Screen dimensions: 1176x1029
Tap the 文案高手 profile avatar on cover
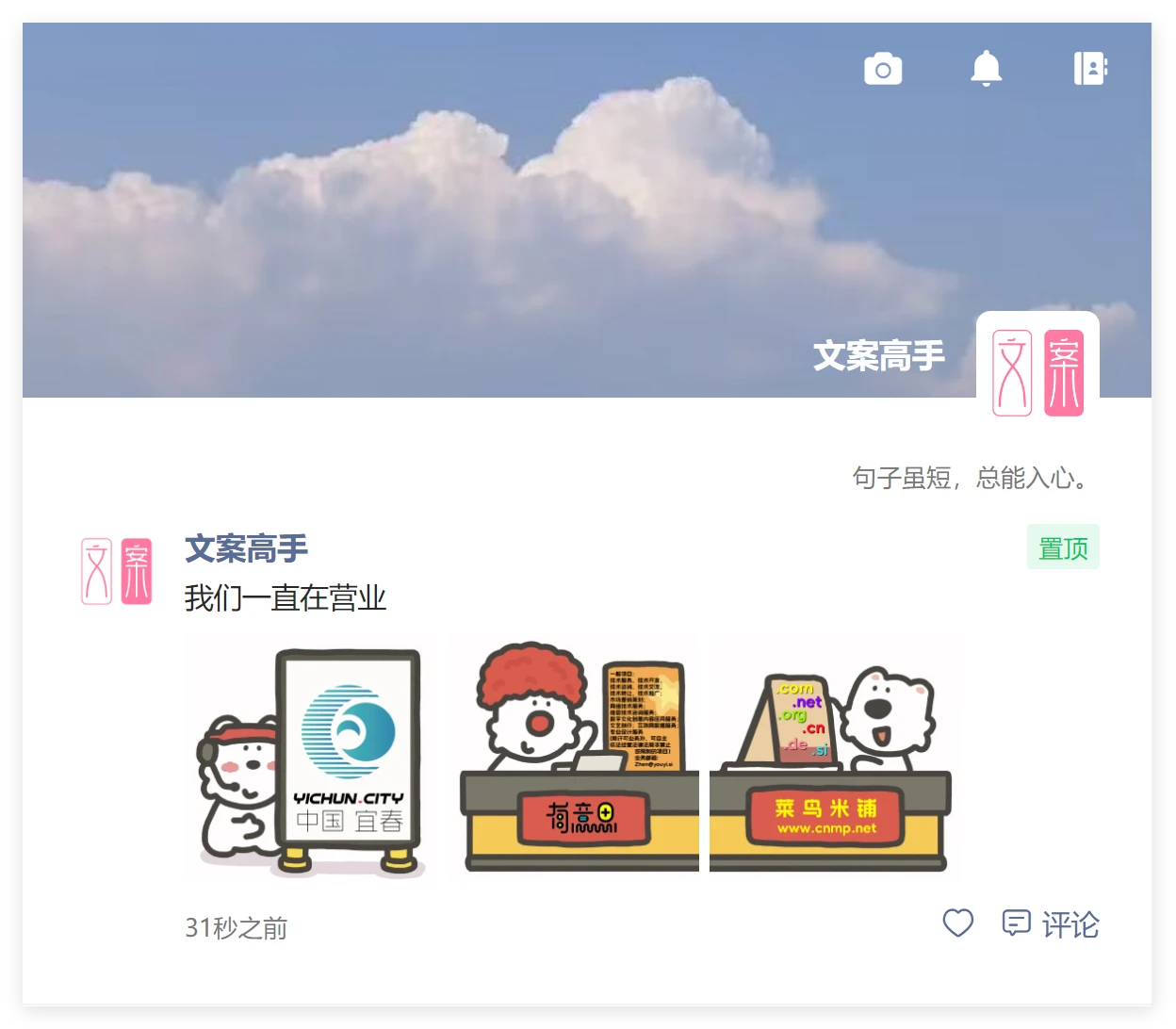(1037, 373)
